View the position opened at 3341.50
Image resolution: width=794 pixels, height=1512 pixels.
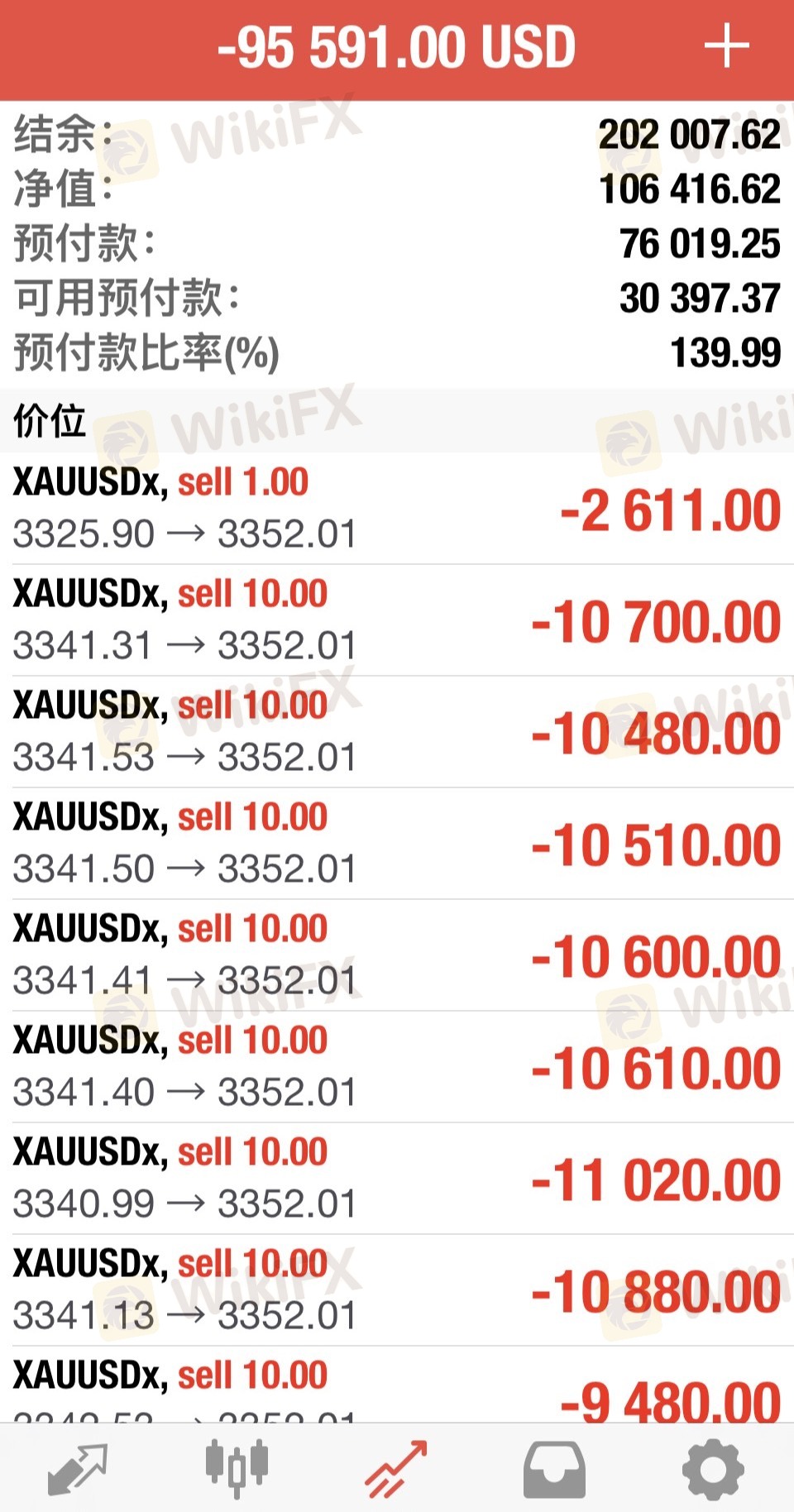[x=397, y=844]
